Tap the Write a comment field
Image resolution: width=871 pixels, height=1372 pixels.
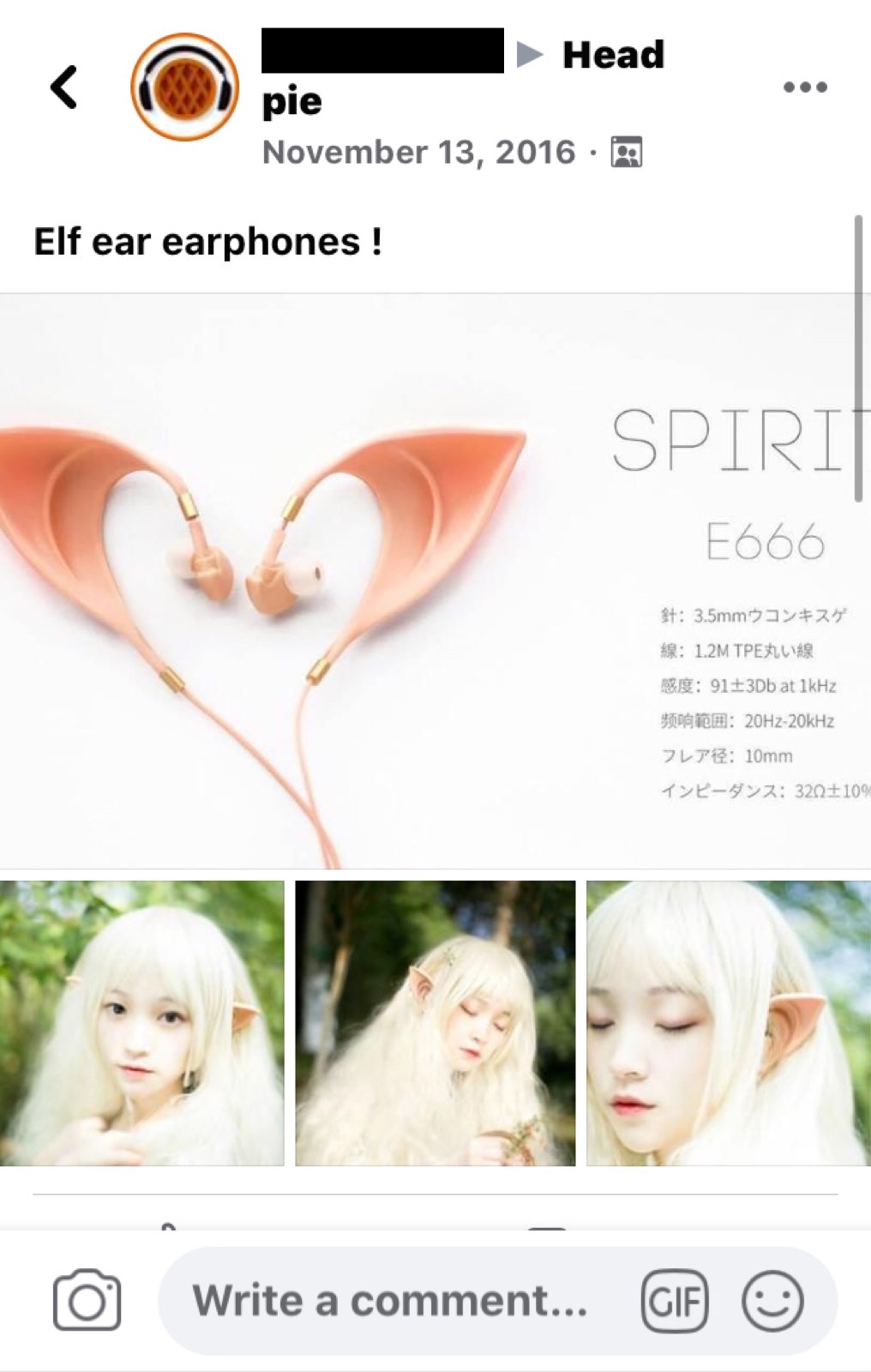point(390,1301)
